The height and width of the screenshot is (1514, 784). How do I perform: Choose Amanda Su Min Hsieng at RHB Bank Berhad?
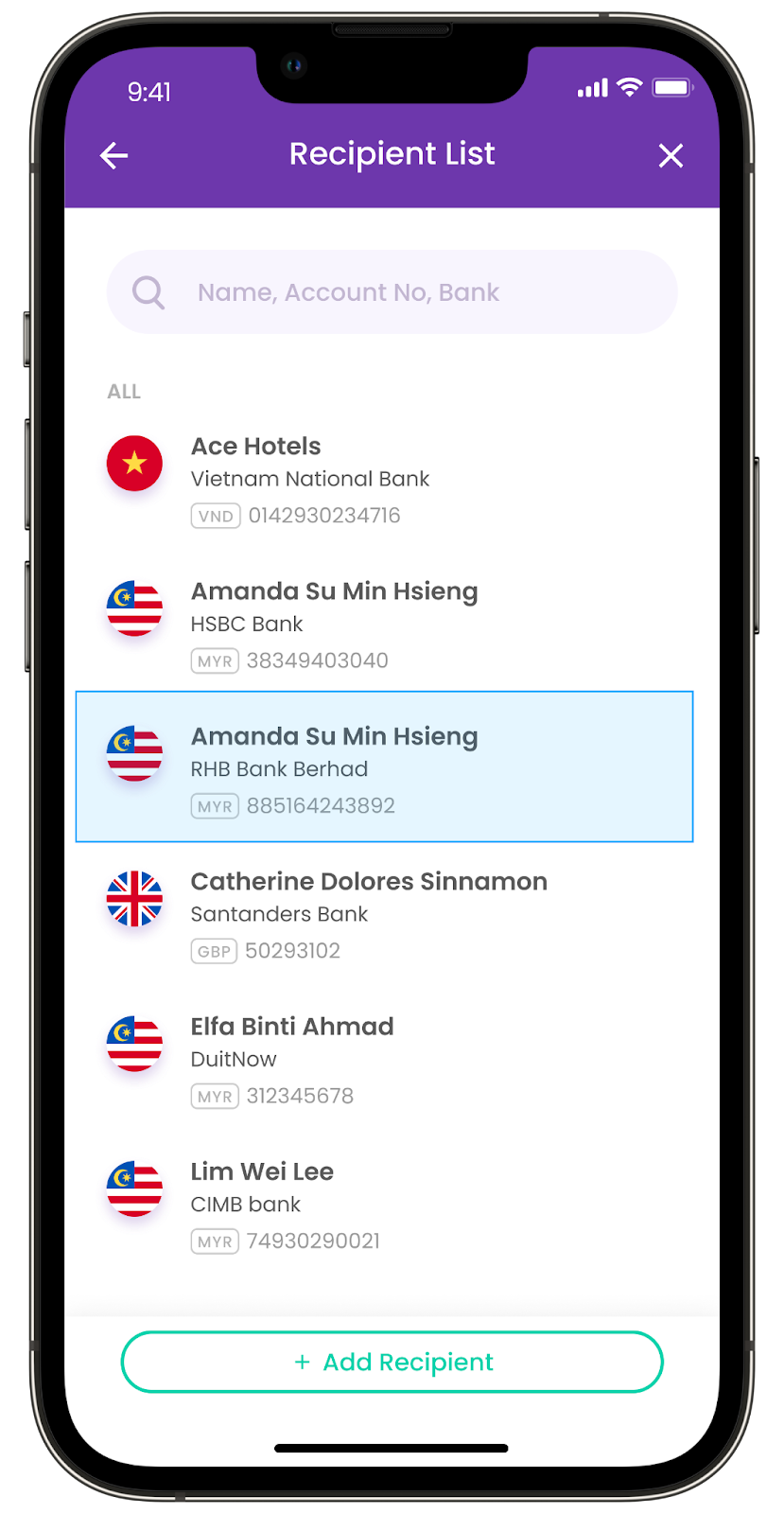coord(384,766)
